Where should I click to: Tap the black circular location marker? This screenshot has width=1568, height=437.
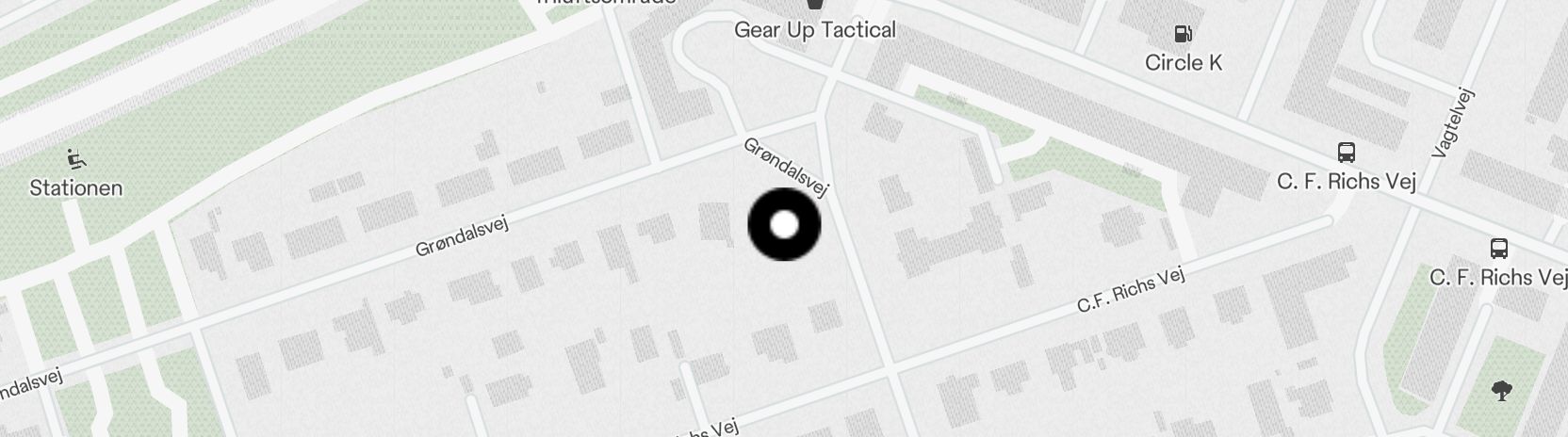pyautogui.click(x=784, y=225)
